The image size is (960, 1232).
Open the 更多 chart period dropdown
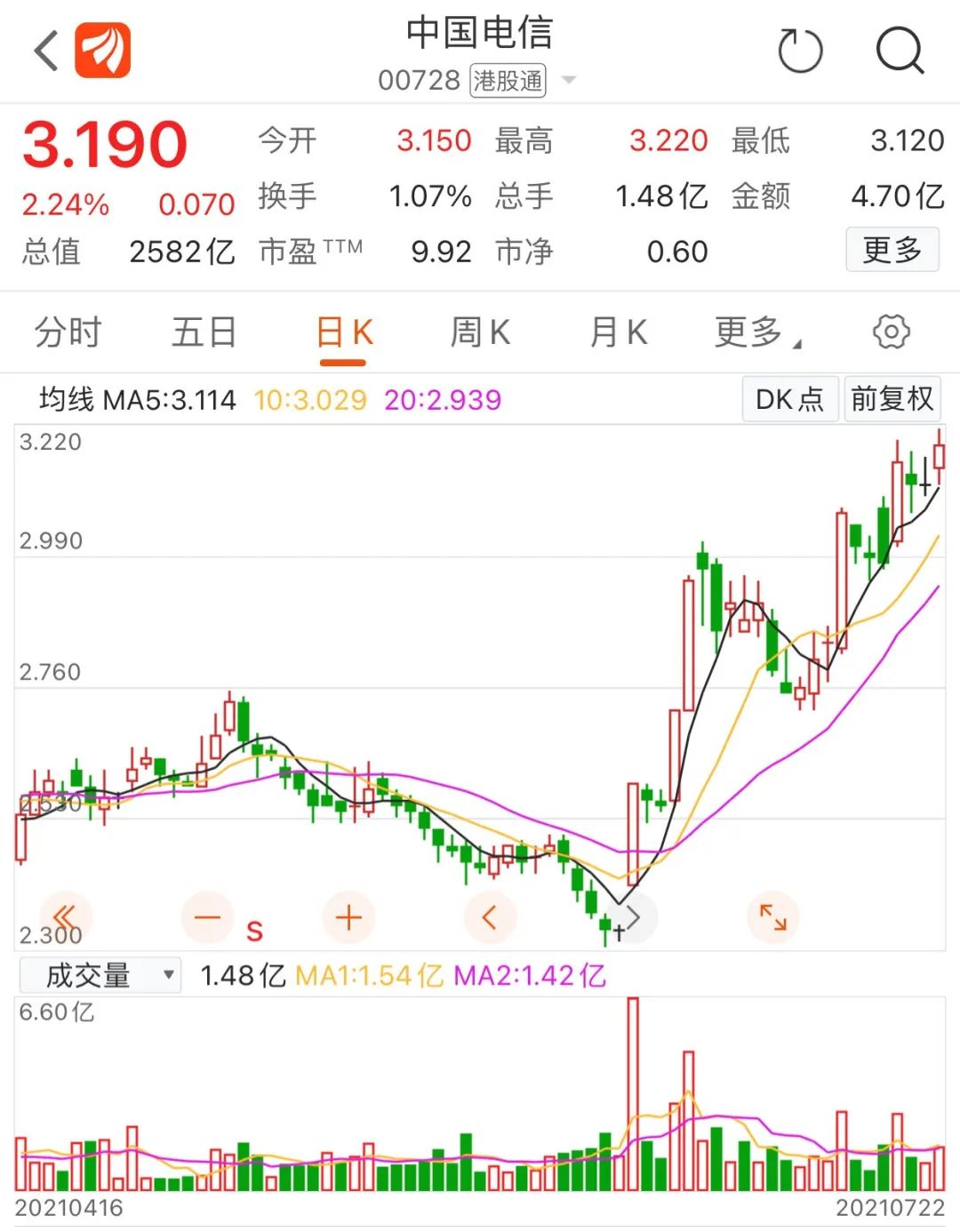(x=756, y=333)
